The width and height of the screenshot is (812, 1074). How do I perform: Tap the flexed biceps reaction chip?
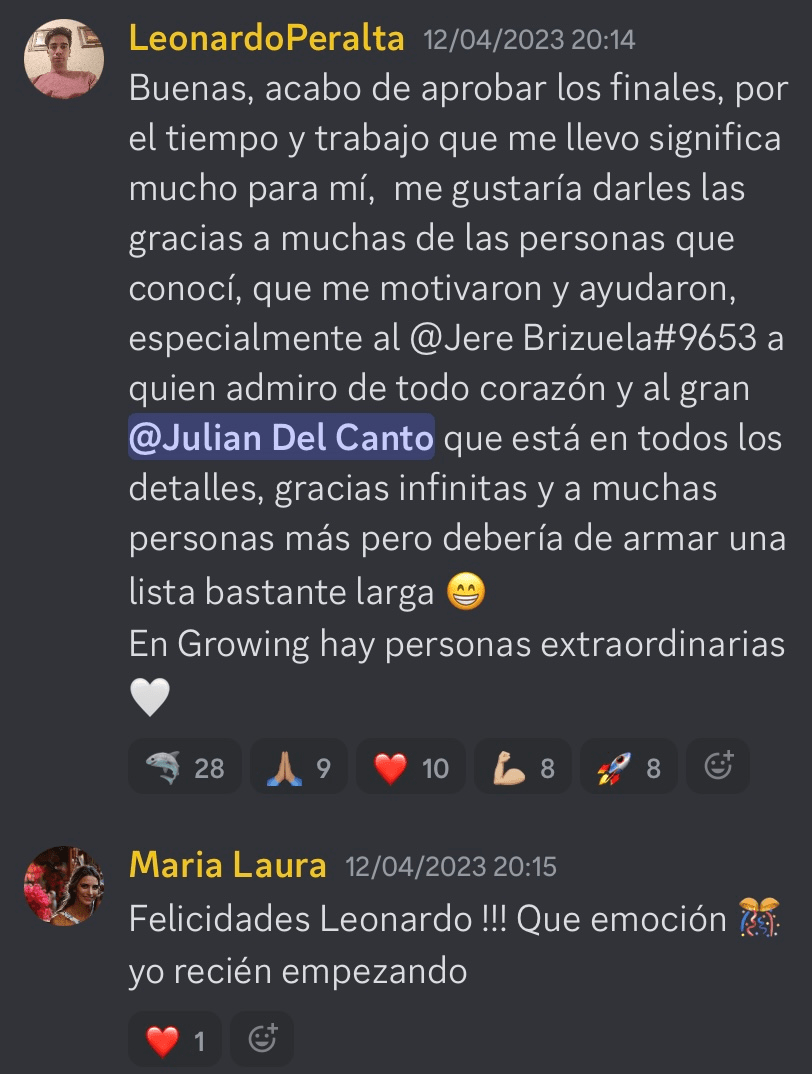523,767
